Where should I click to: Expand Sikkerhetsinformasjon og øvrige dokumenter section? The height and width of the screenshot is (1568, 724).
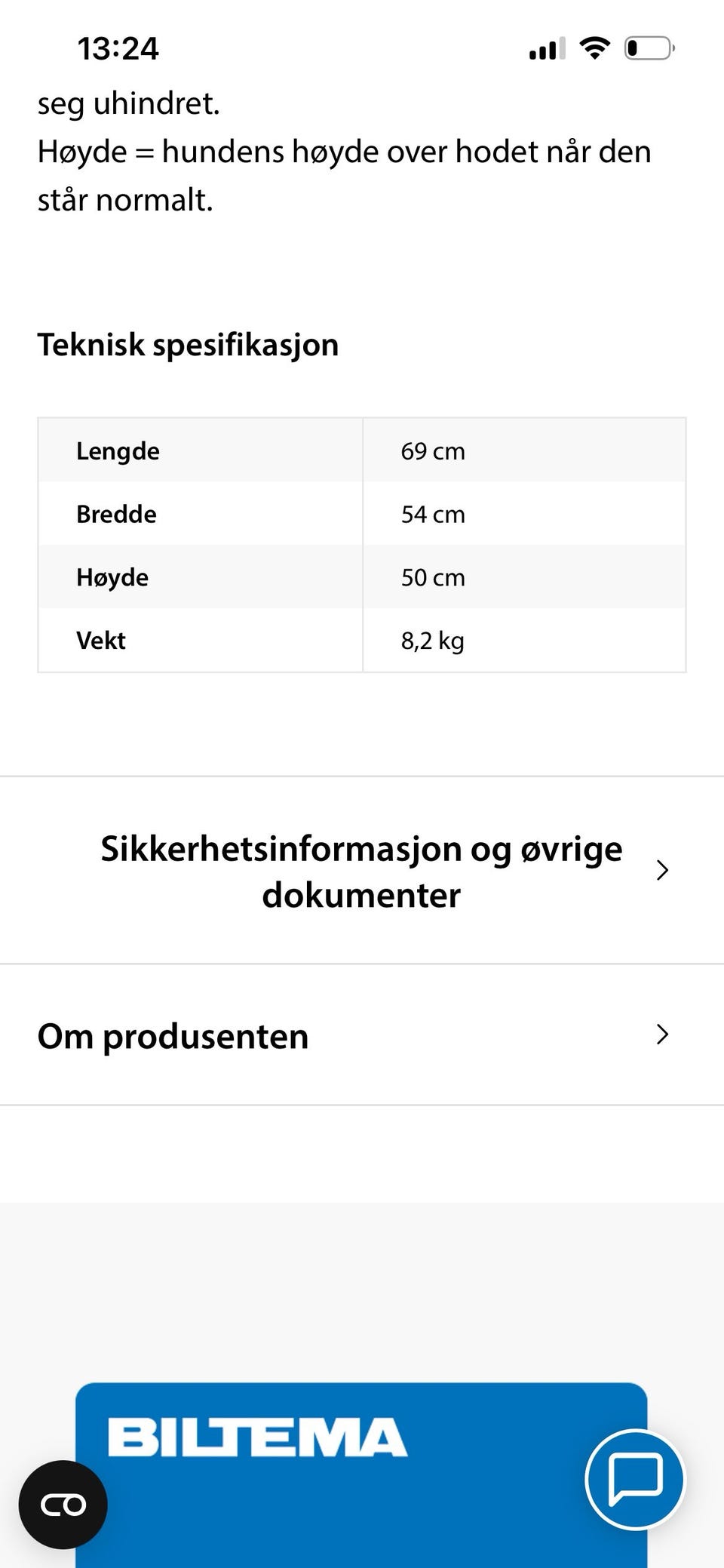coord(362,870)
